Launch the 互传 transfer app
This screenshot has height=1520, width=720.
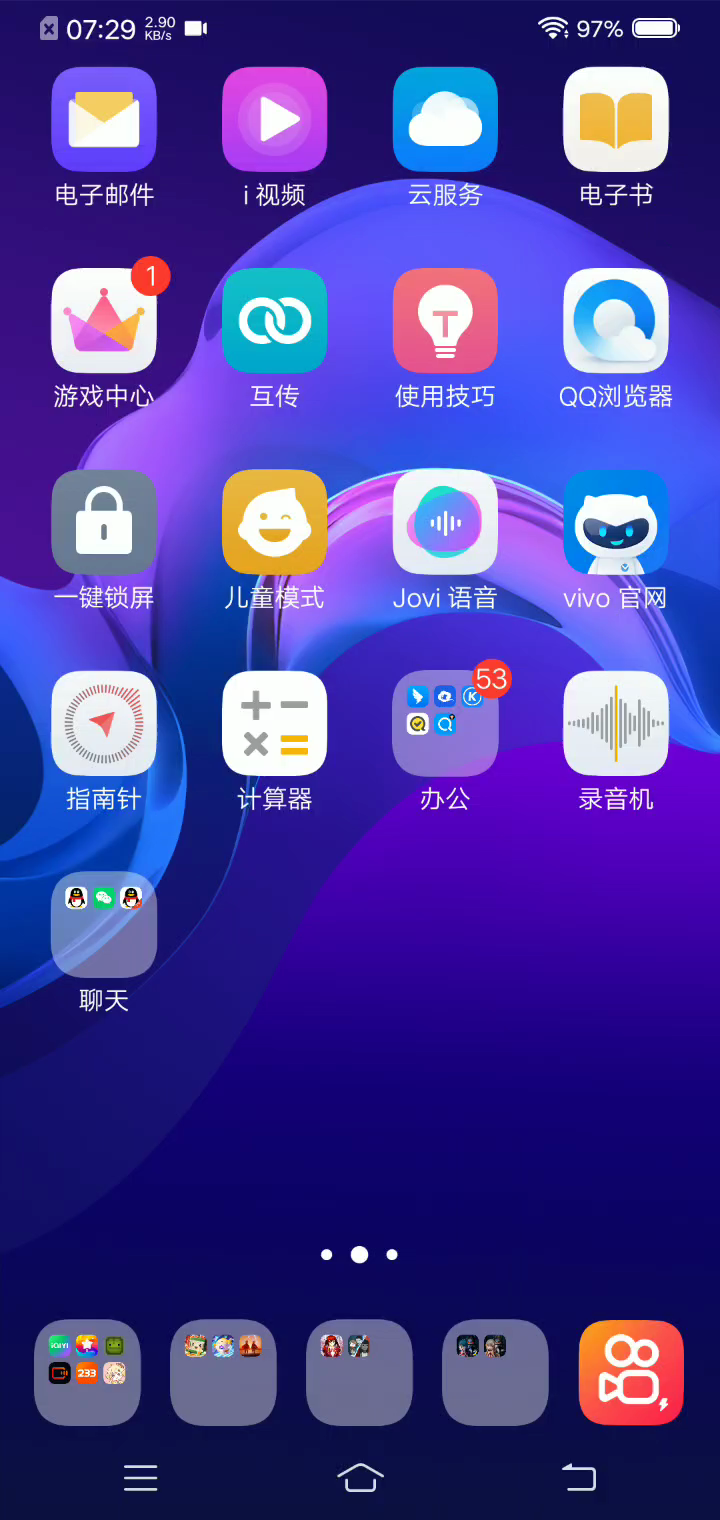[275, 321]
